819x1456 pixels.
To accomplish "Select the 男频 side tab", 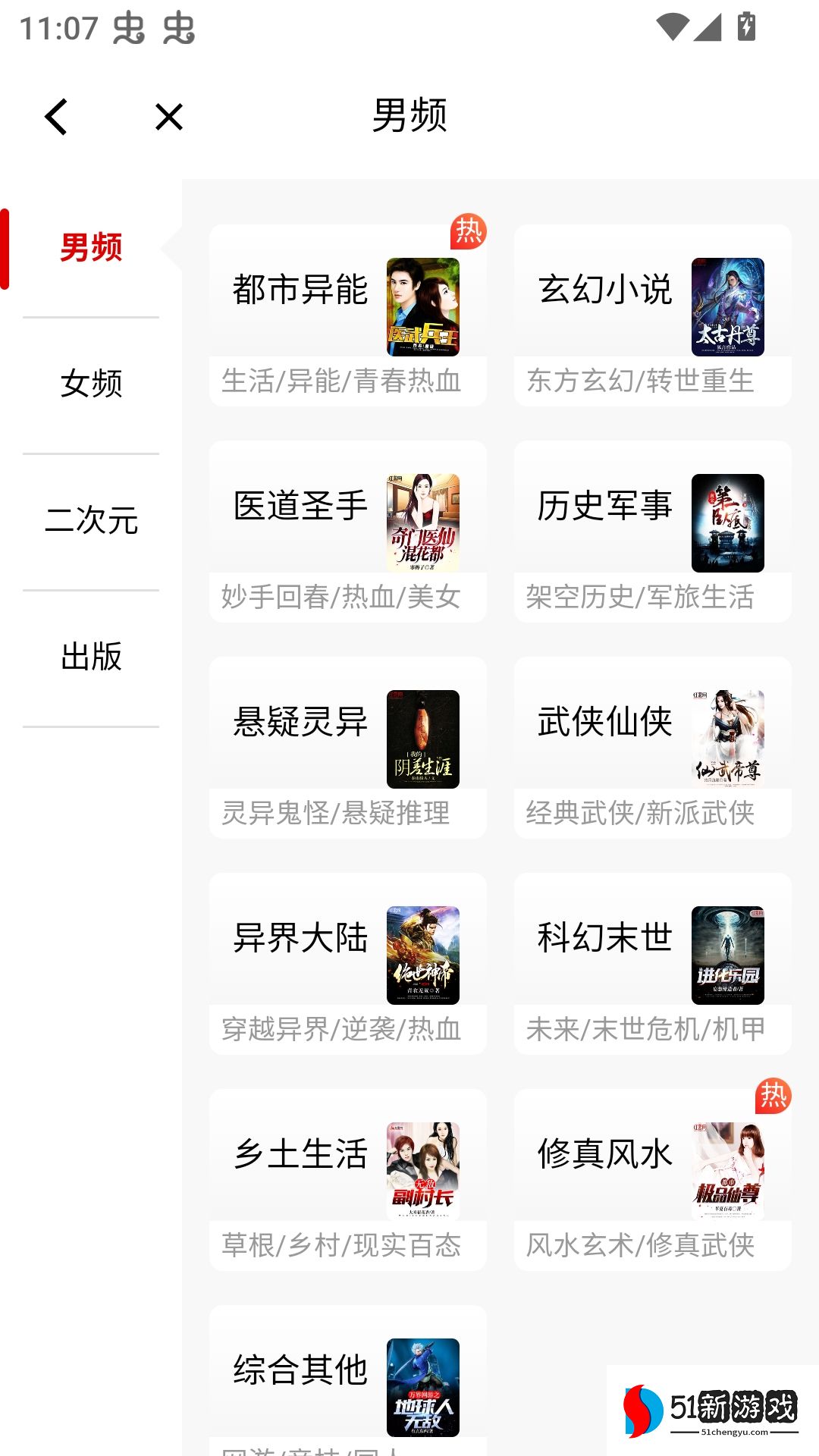I will click(x=91, y=248).
